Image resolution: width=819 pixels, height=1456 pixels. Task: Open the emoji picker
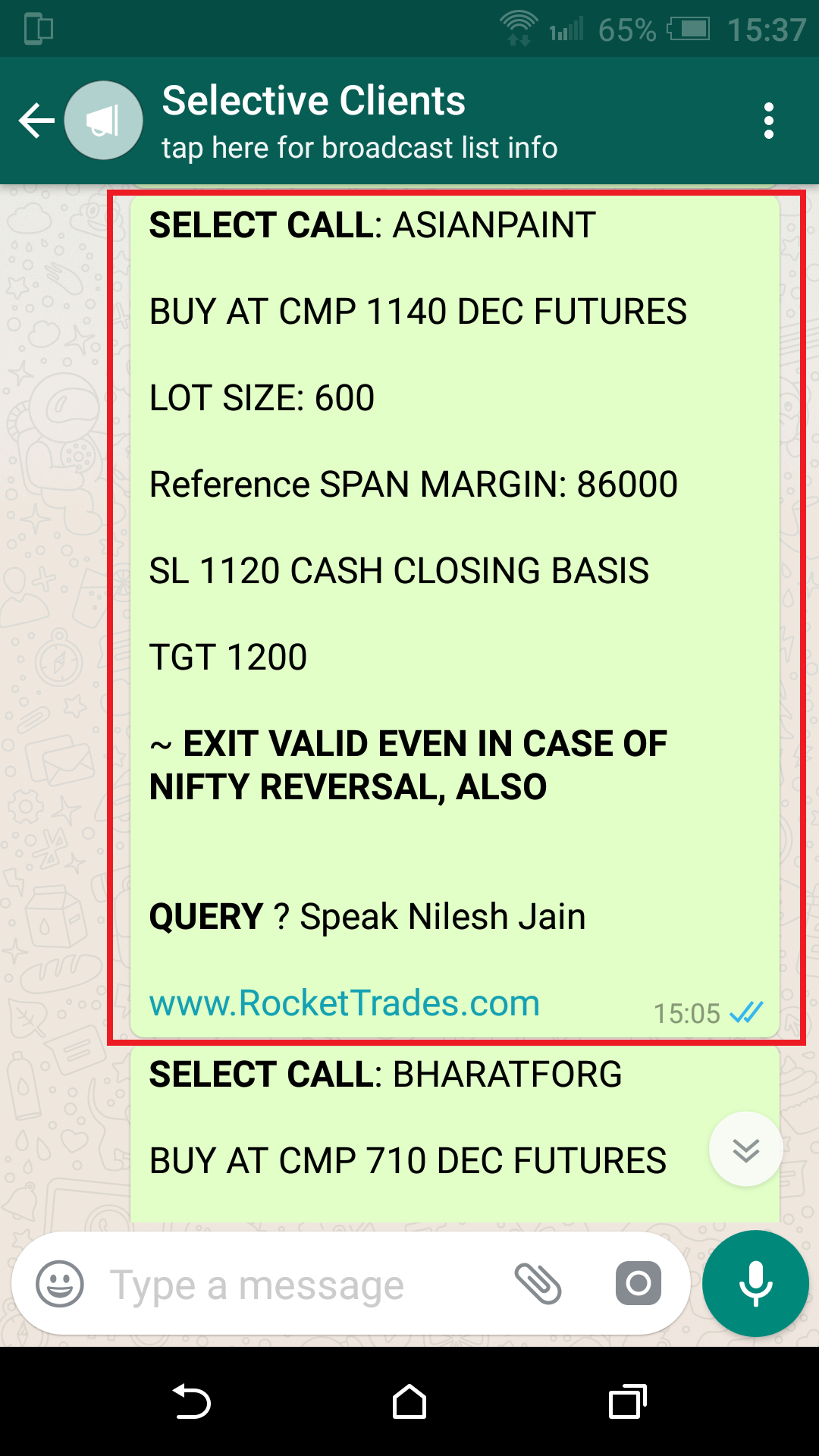tap(60, 1284)
